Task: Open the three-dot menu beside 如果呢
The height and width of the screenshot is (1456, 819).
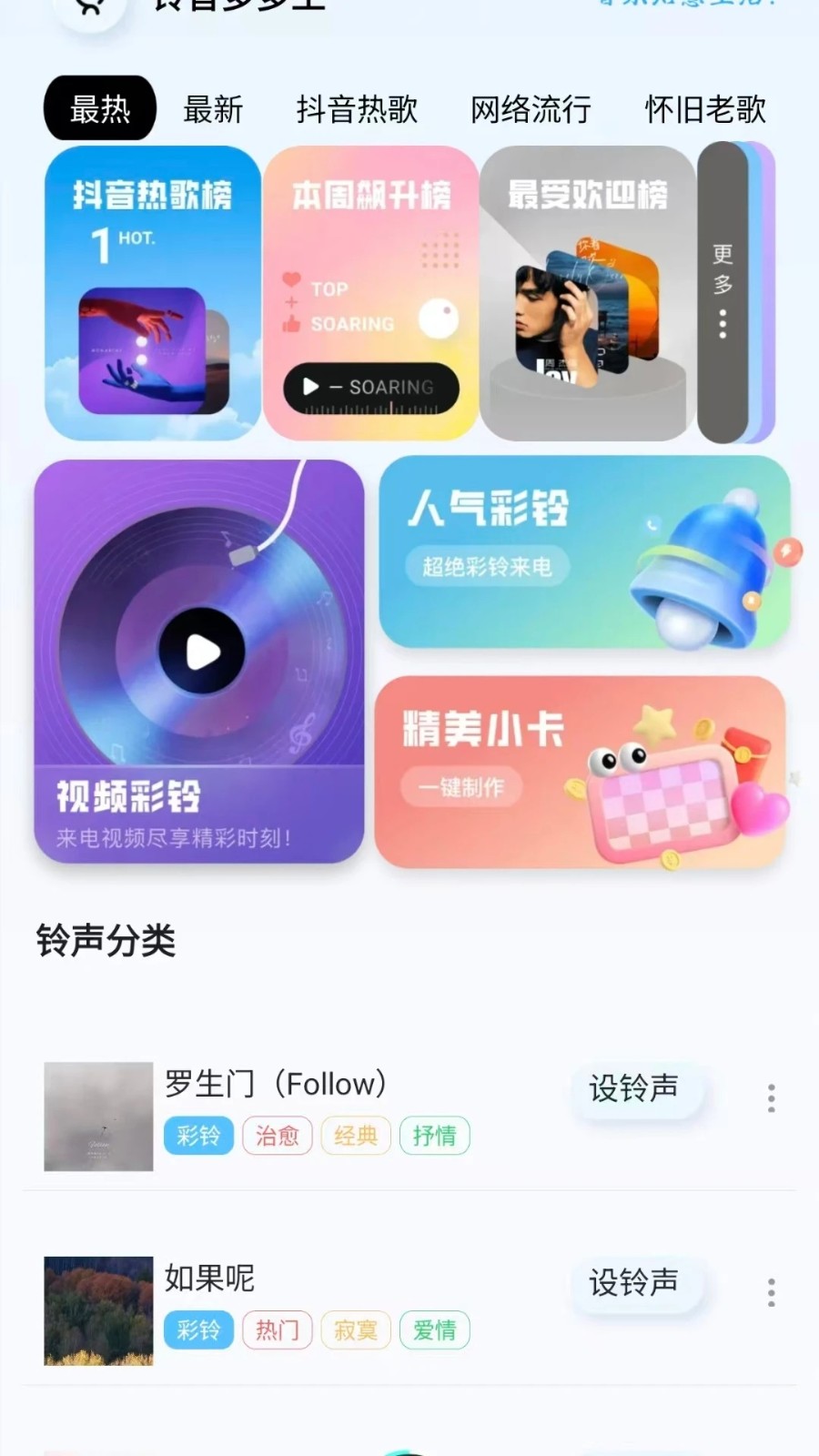Action: pyautogui.click(x=771, y=1292)
